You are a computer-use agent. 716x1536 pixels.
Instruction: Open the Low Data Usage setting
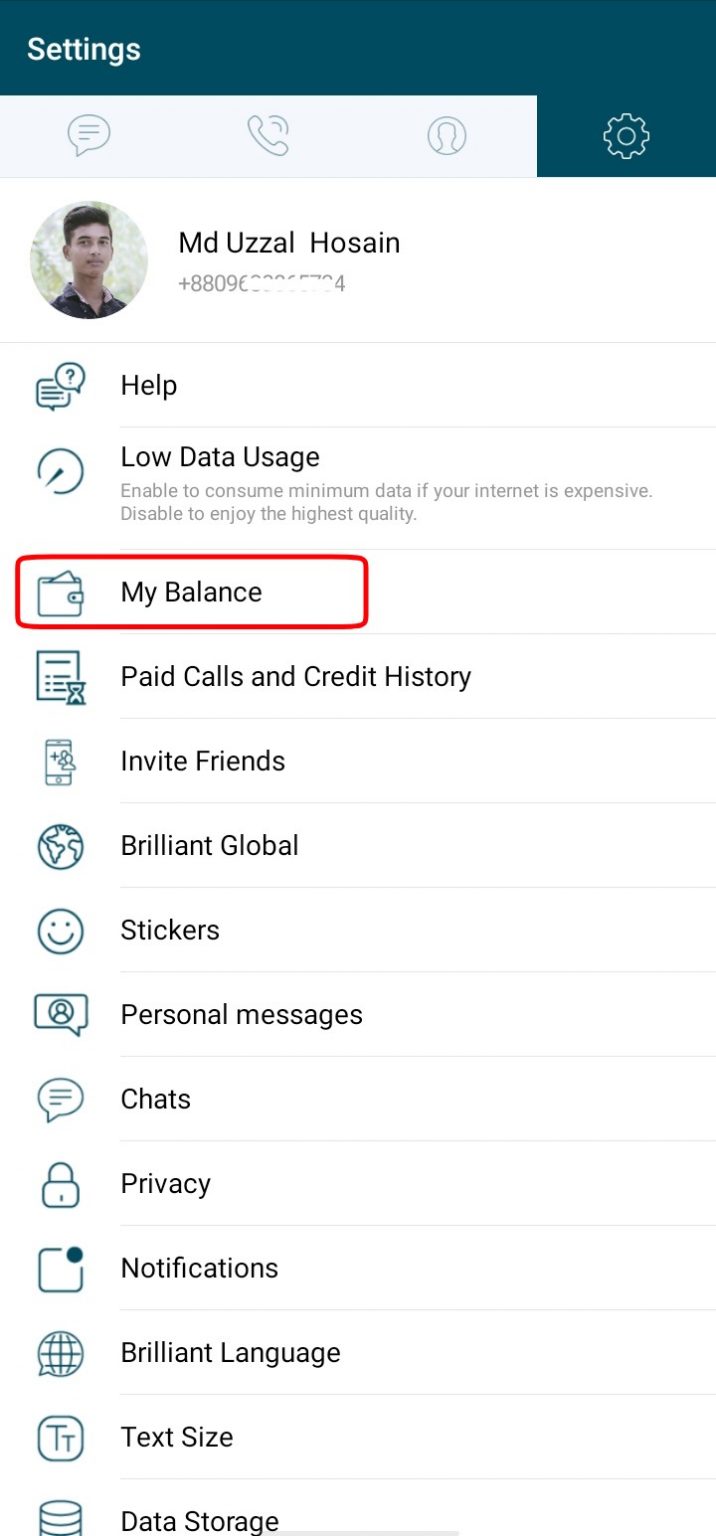pyautogui.click(x=358, y=488)
